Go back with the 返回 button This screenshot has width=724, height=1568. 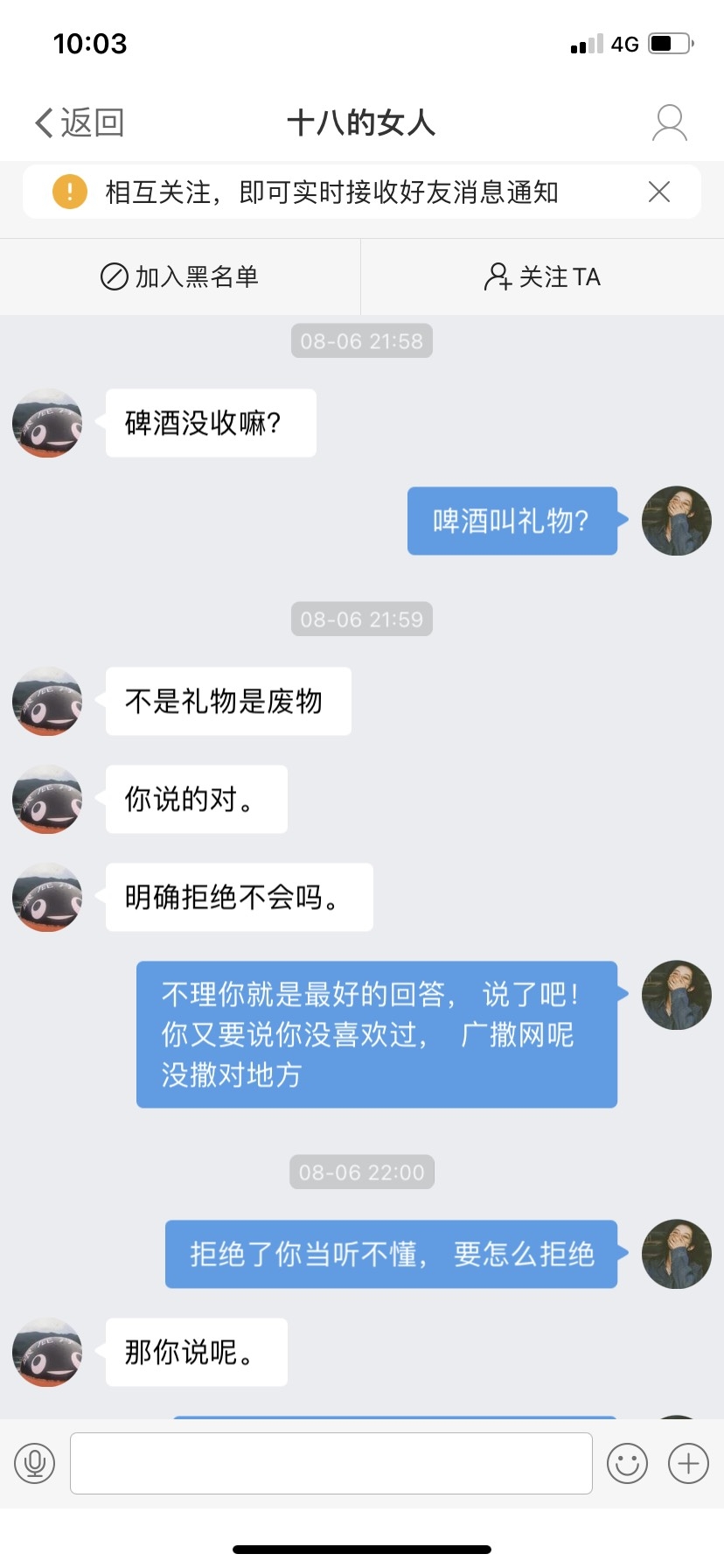click(x=80, y=122)
